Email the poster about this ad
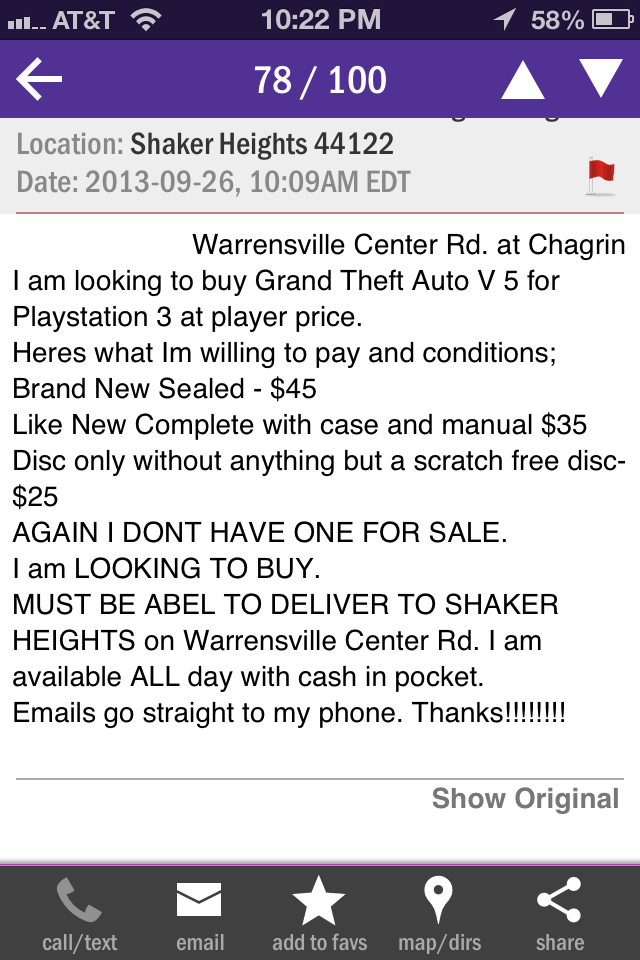 199,912
